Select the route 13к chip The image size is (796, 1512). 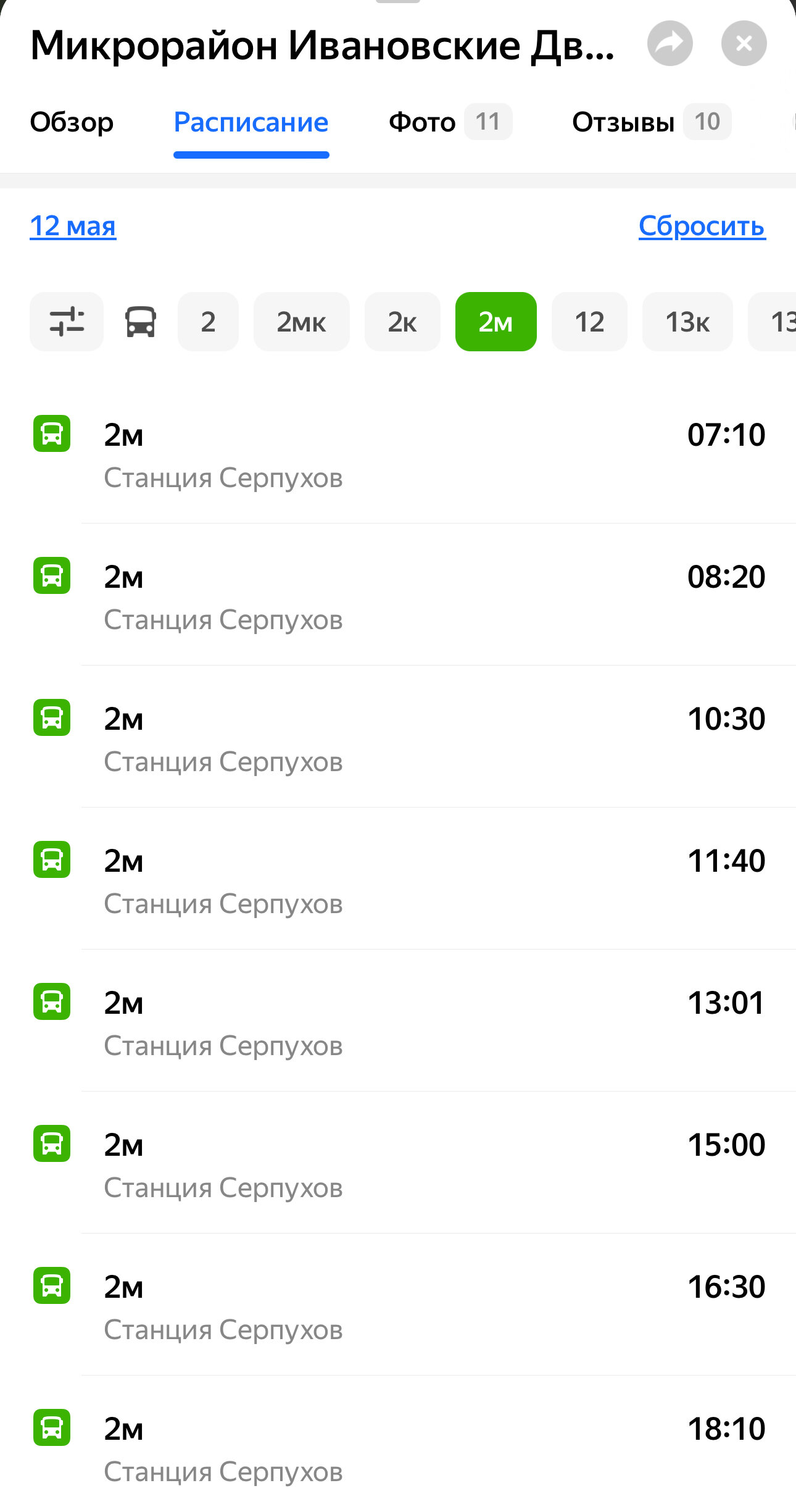tap(687, 322)
